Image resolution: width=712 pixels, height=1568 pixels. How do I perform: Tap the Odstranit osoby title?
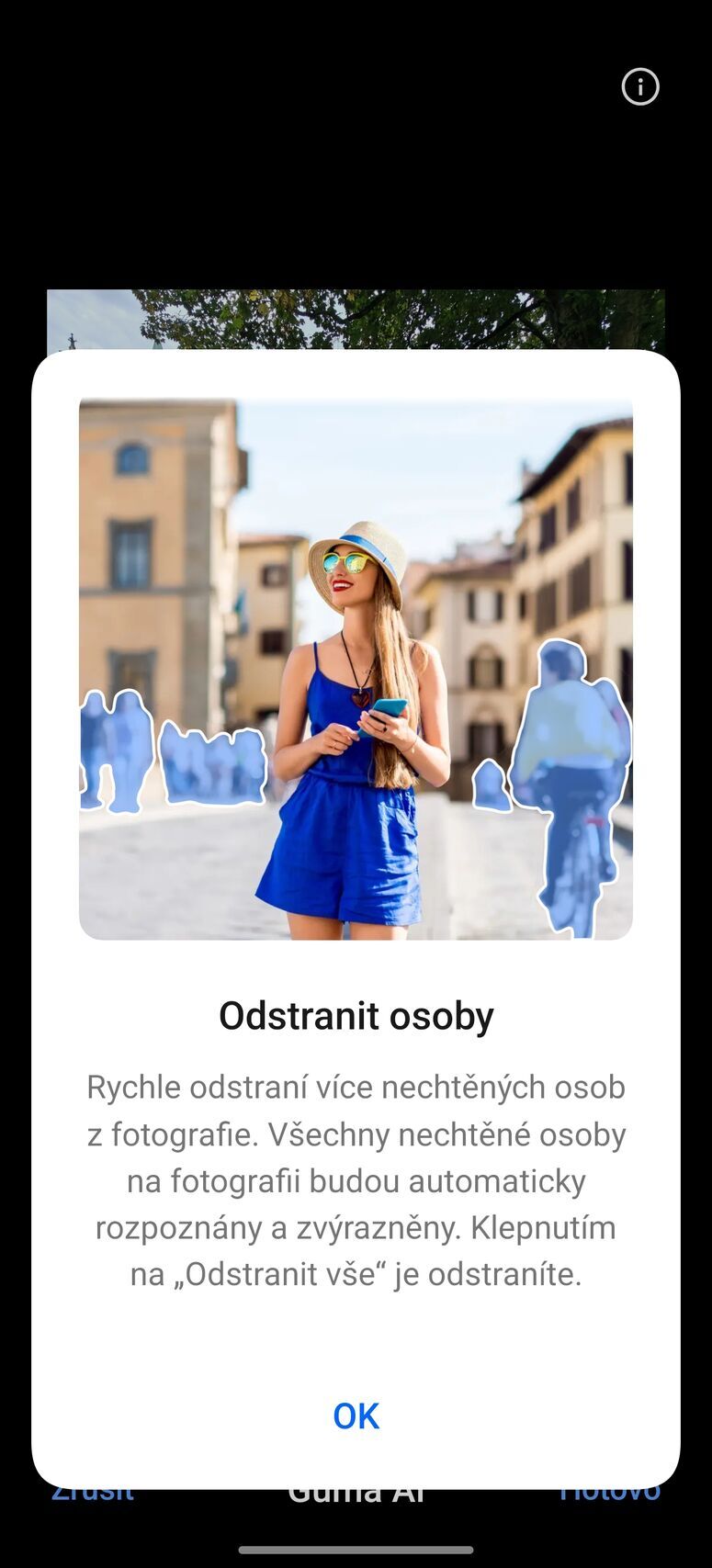point(356,1014)
